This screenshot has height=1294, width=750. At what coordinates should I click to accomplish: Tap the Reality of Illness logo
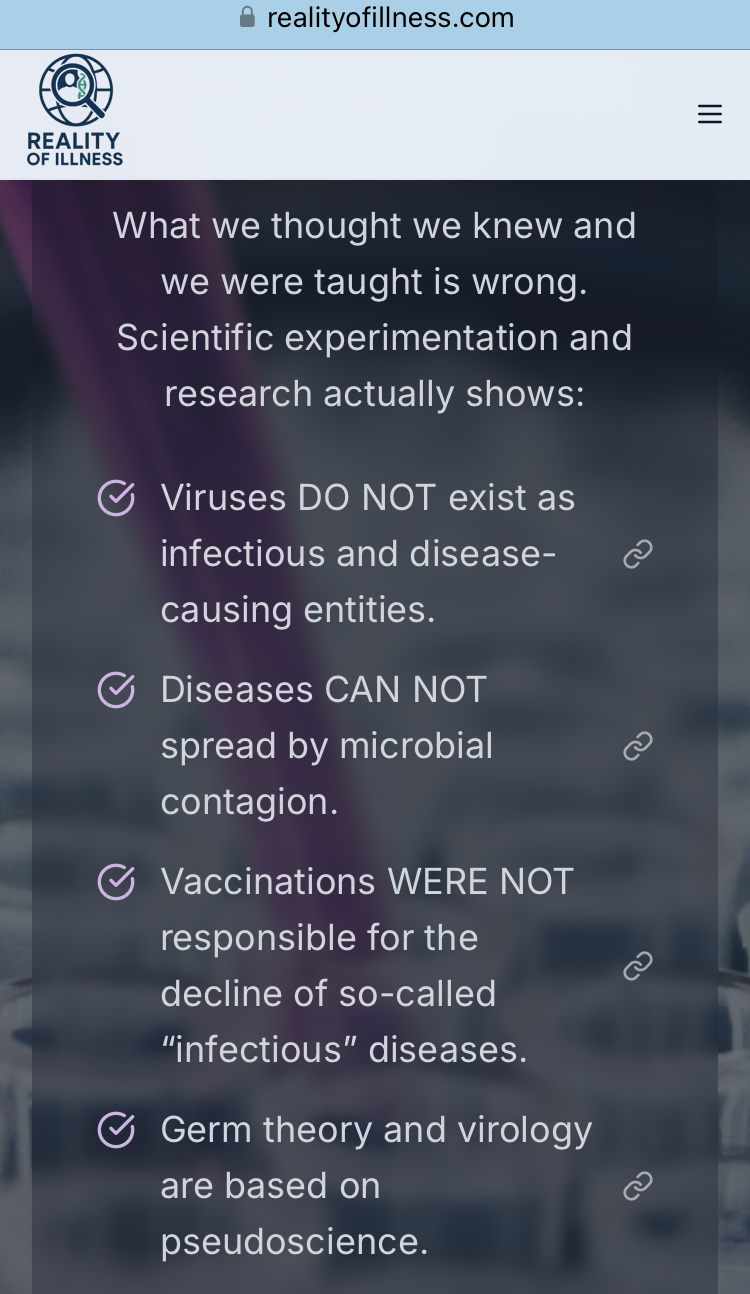click(x=75, y=110)
